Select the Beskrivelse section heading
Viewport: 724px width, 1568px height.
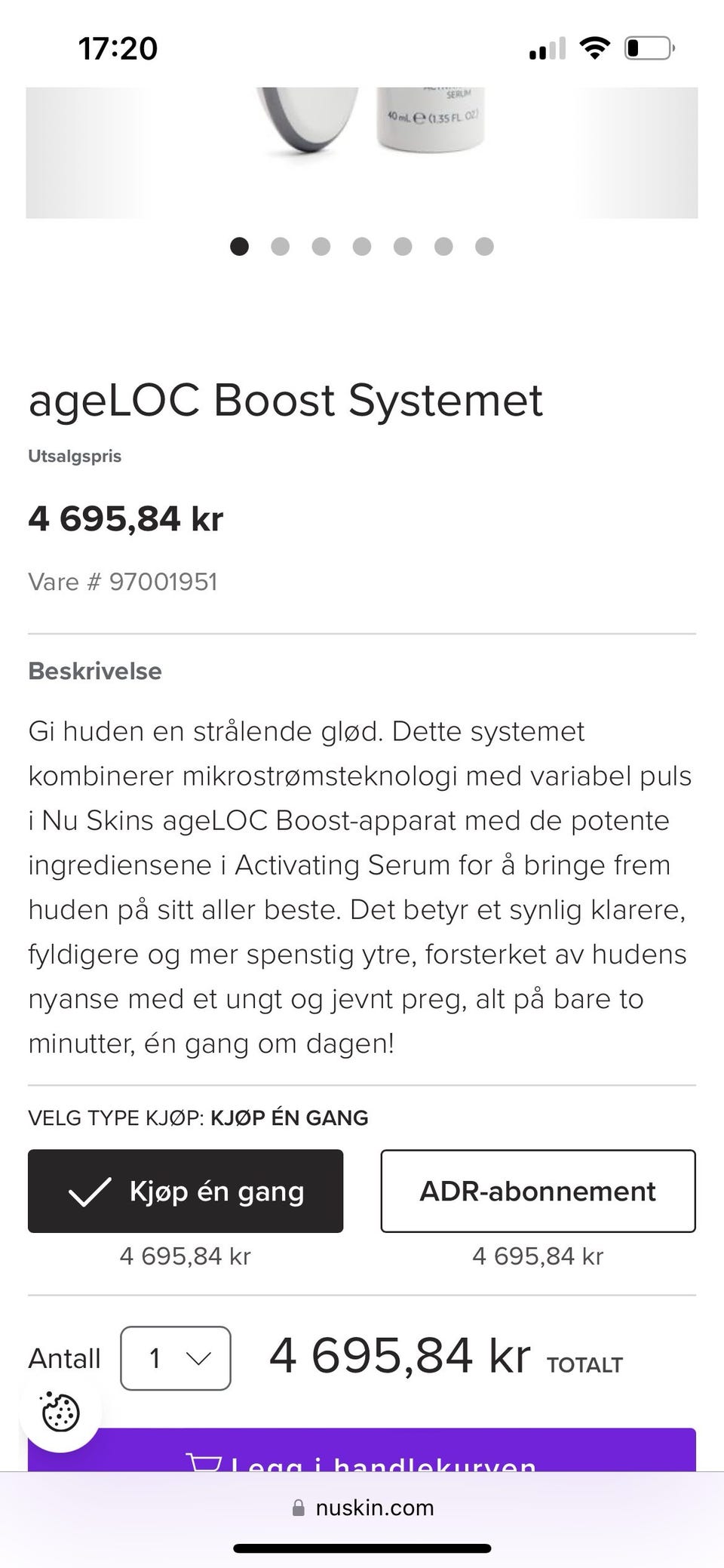[x=94, y=671]
